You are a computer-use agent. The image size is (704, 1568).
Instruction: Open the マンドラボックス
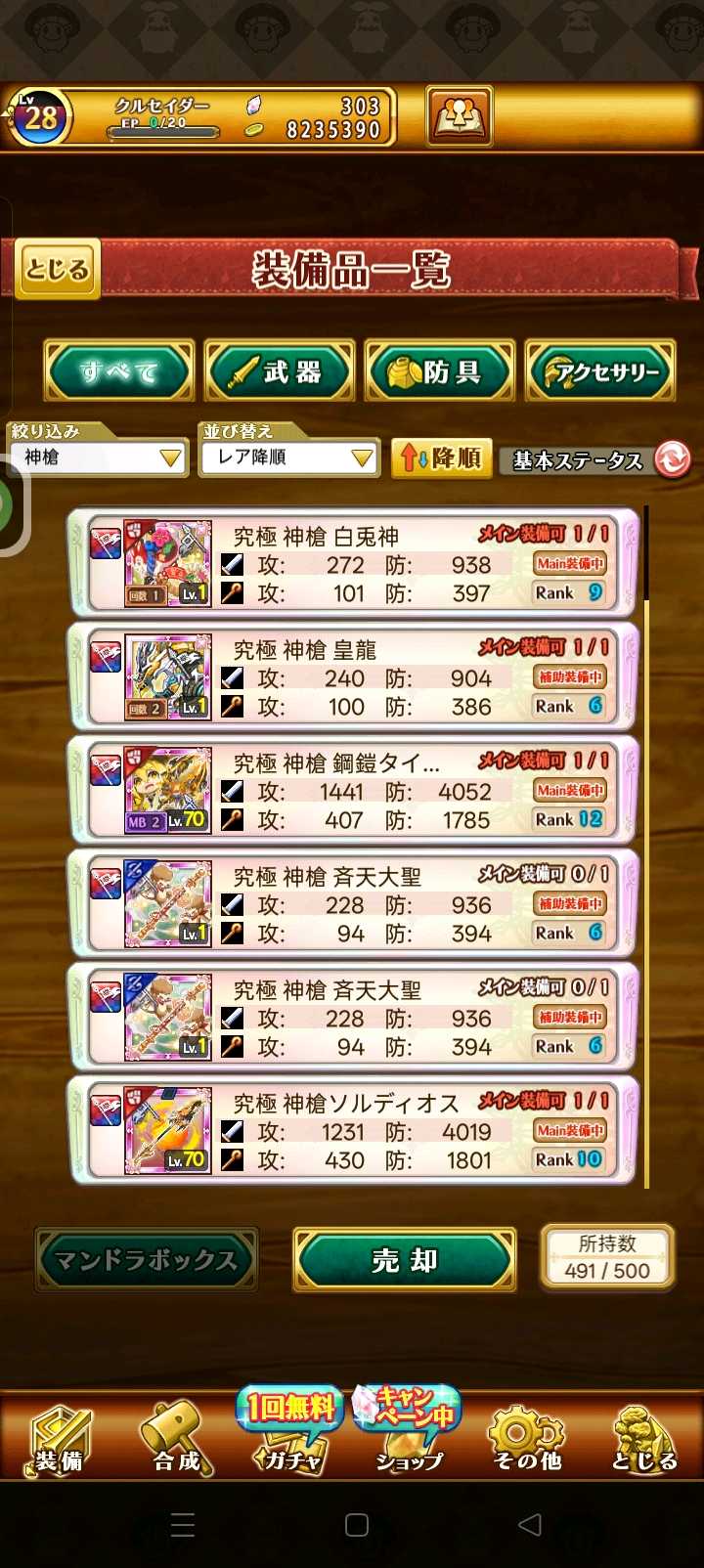[147, 1260]
